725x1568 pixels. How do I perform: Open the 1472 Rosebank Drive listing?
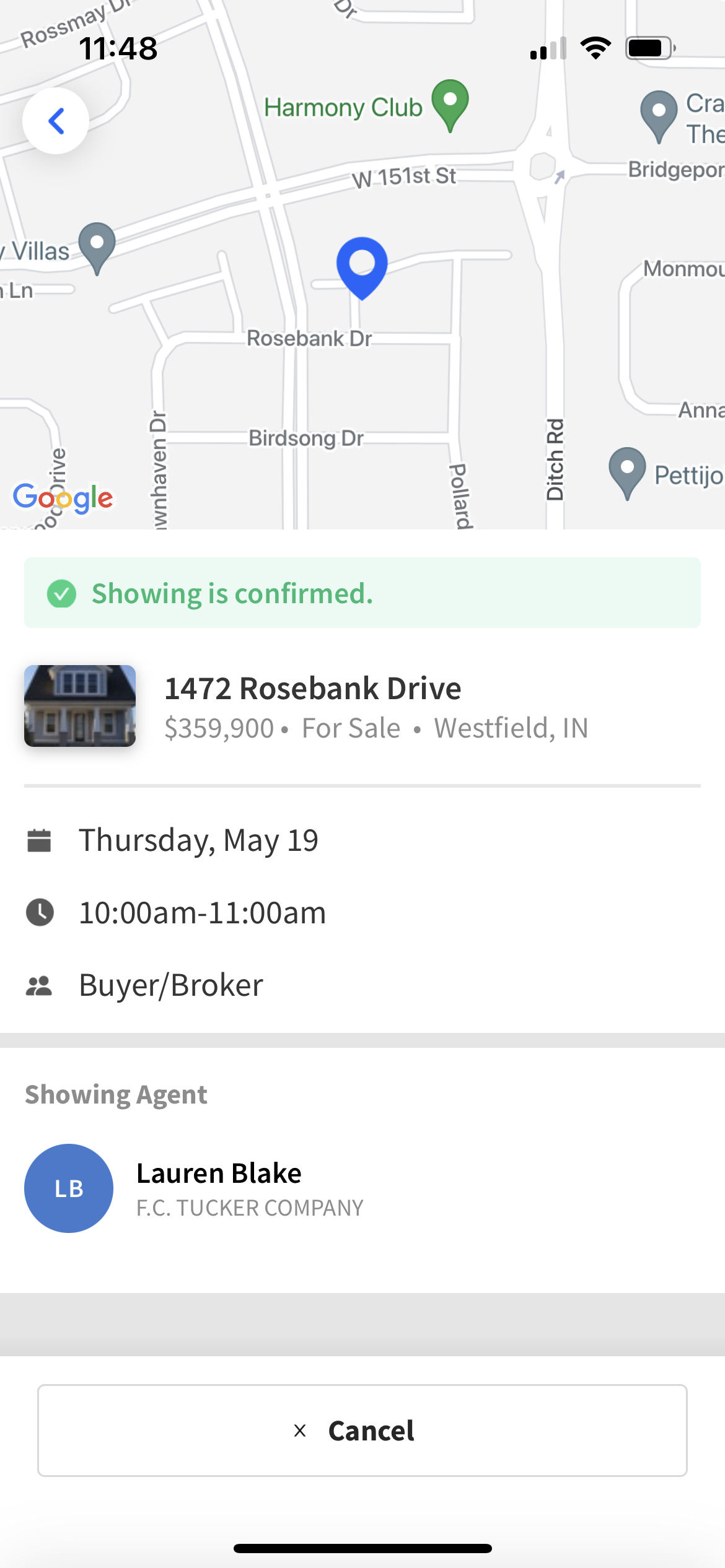click(x=312, y=706)
